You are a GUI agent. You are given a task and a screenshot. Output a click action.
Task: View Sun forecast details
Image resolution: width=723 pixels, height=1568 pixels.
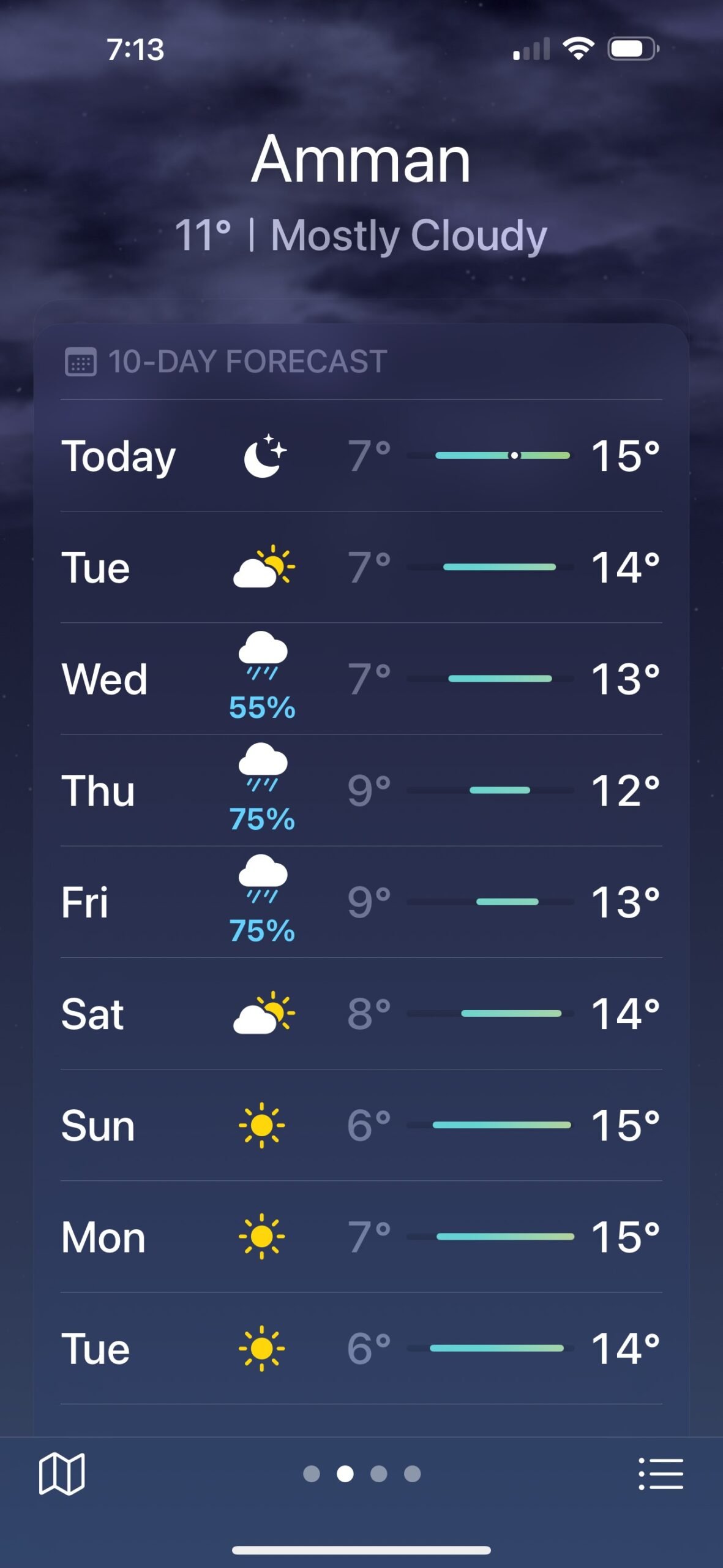361,1125
